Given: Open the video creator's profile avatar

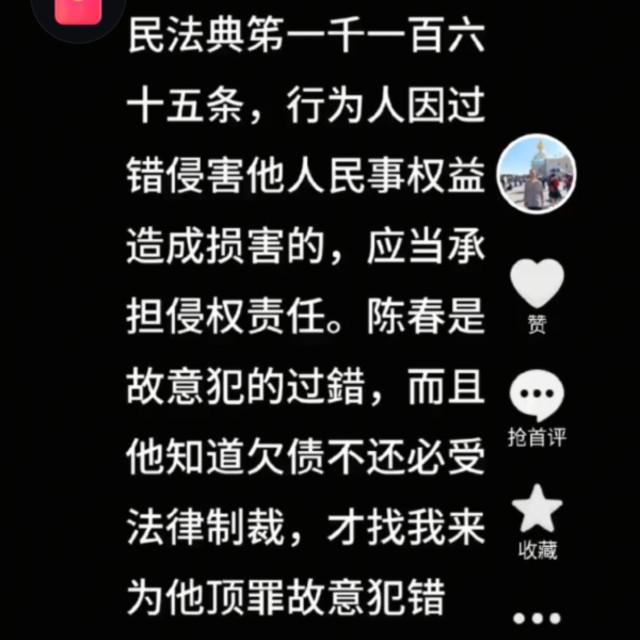Looking at the screenshot, I should (537, 173).
